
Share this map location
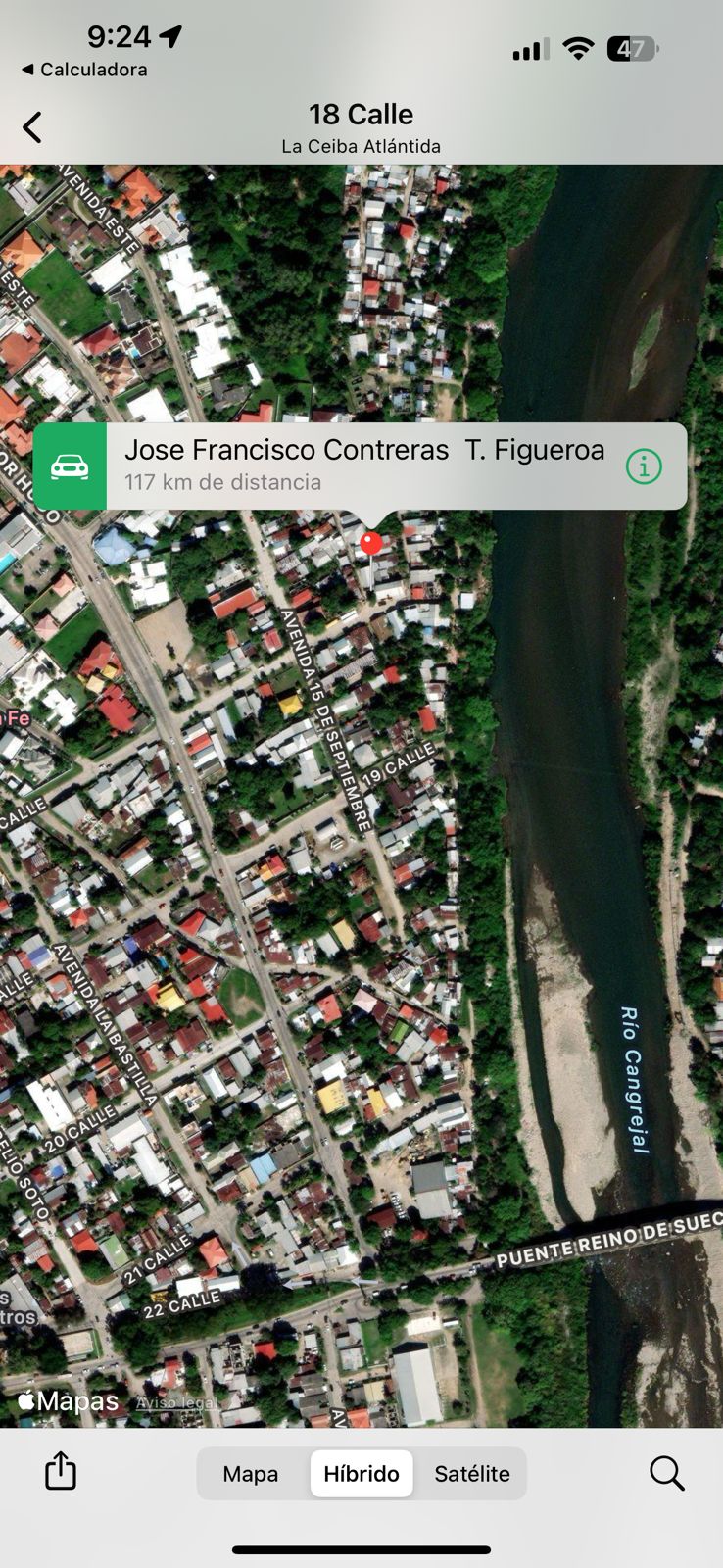[x=61, y=1472]
